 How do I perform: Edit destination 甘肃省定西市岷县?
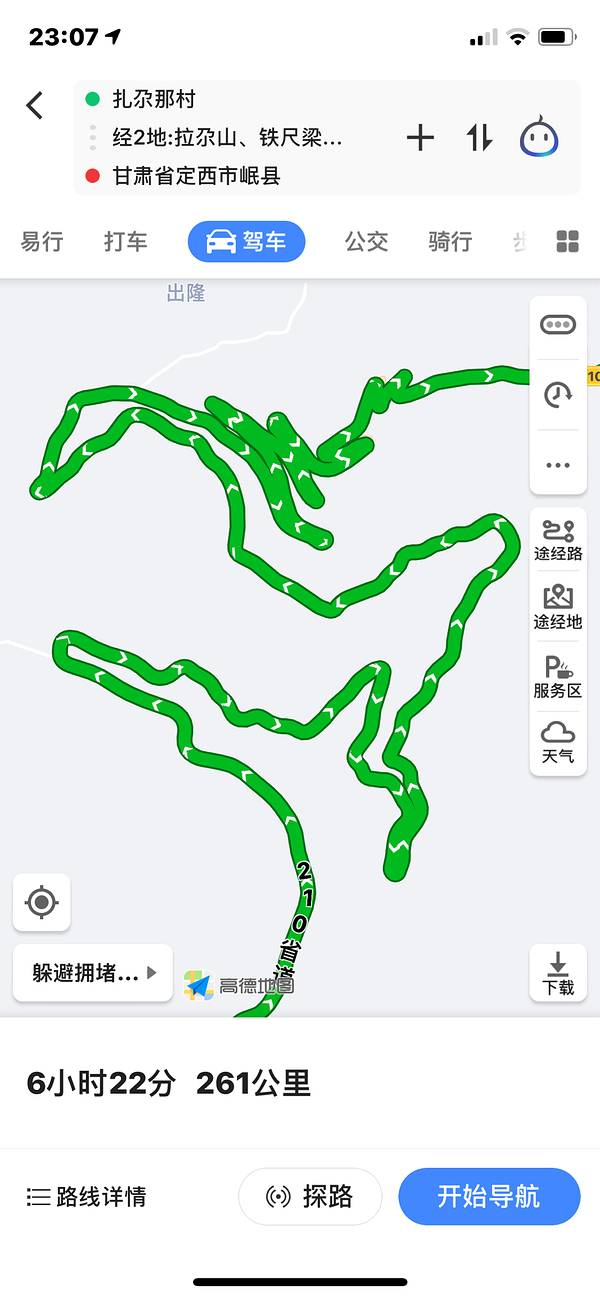(x=196, y=176)
